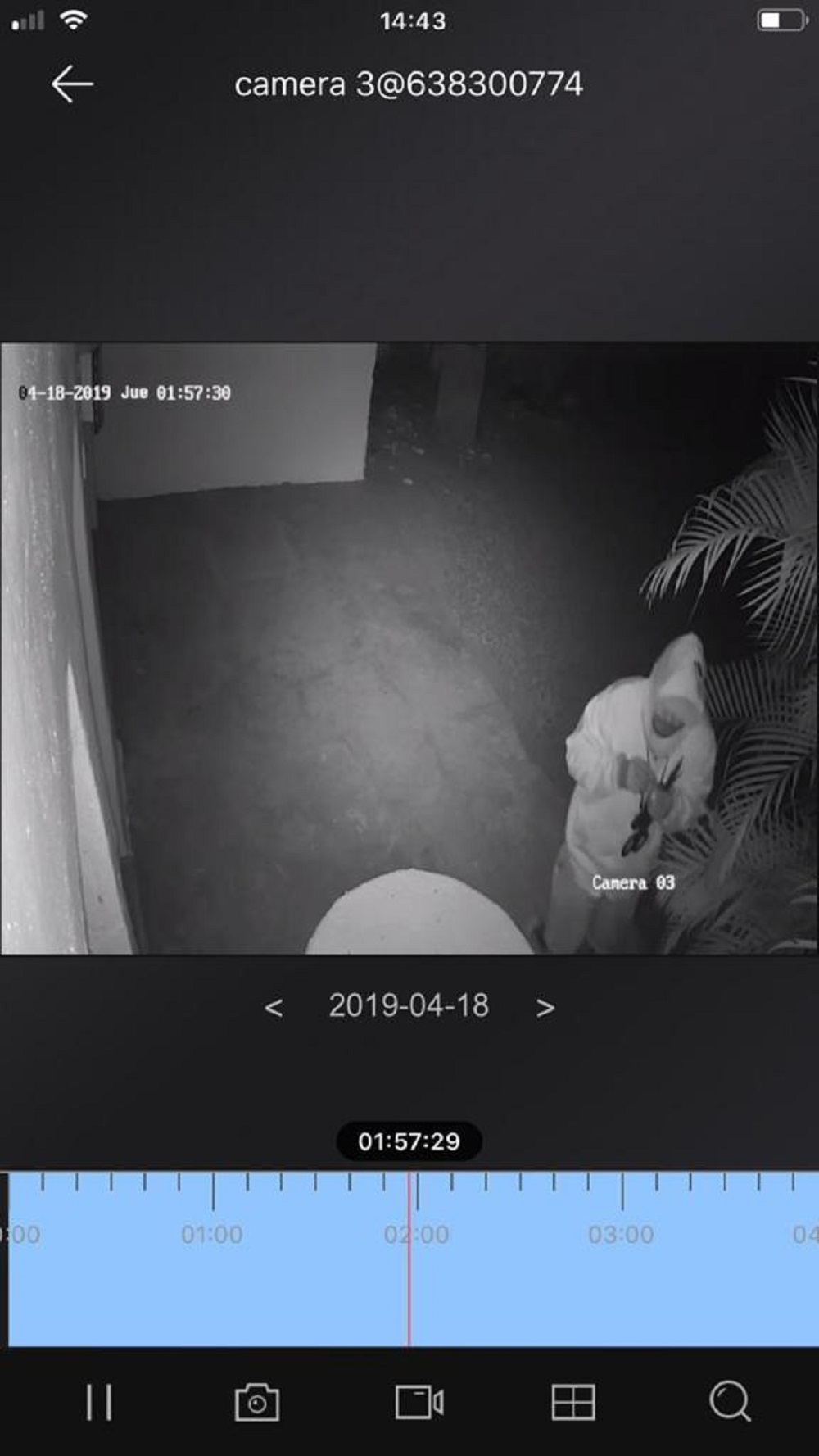Capture a snapshot with the camera icon

coord(256,1402)
